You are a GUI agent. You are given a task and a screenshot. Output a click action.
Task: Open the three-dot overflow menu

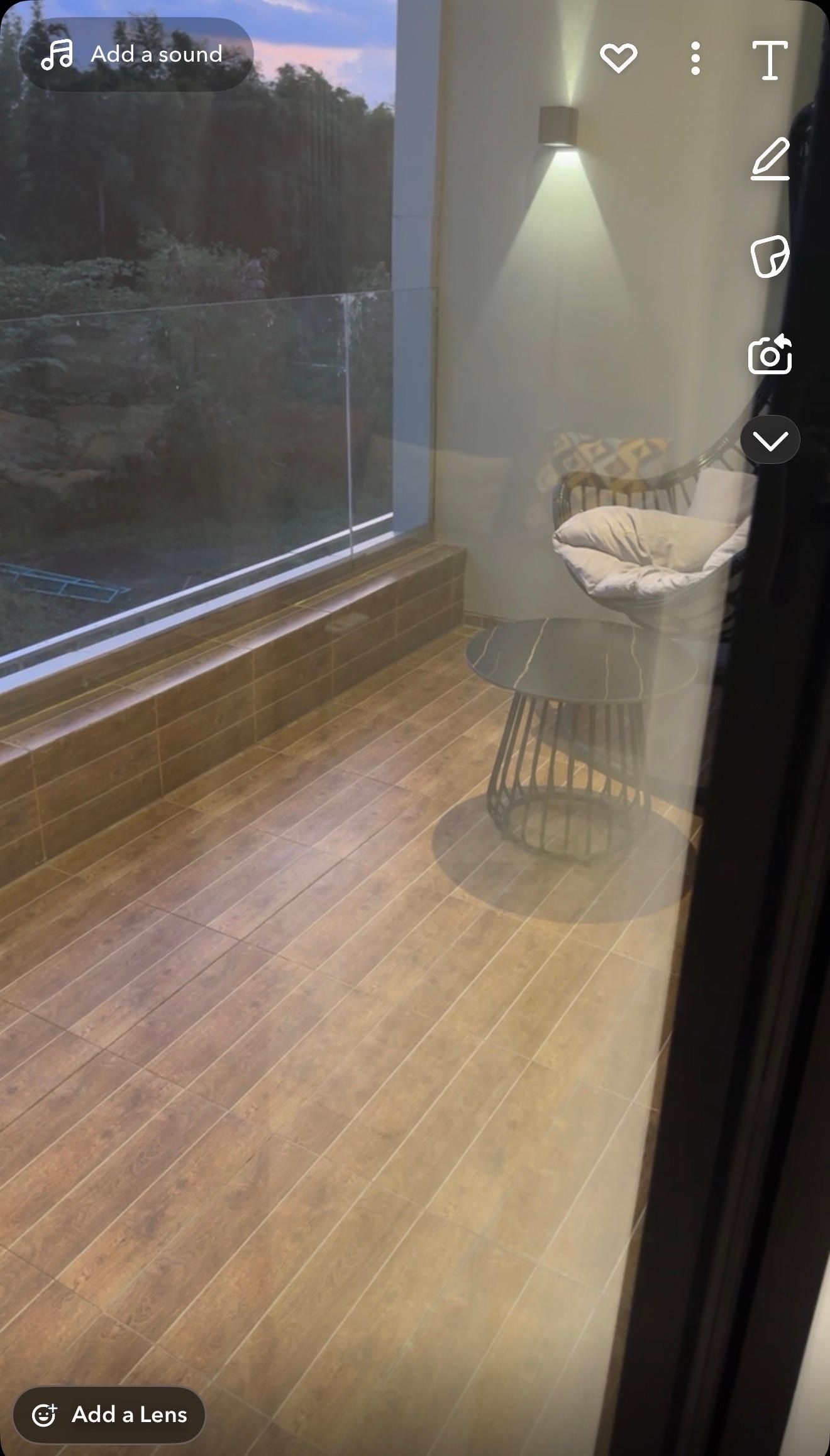[x=695, y=58]
